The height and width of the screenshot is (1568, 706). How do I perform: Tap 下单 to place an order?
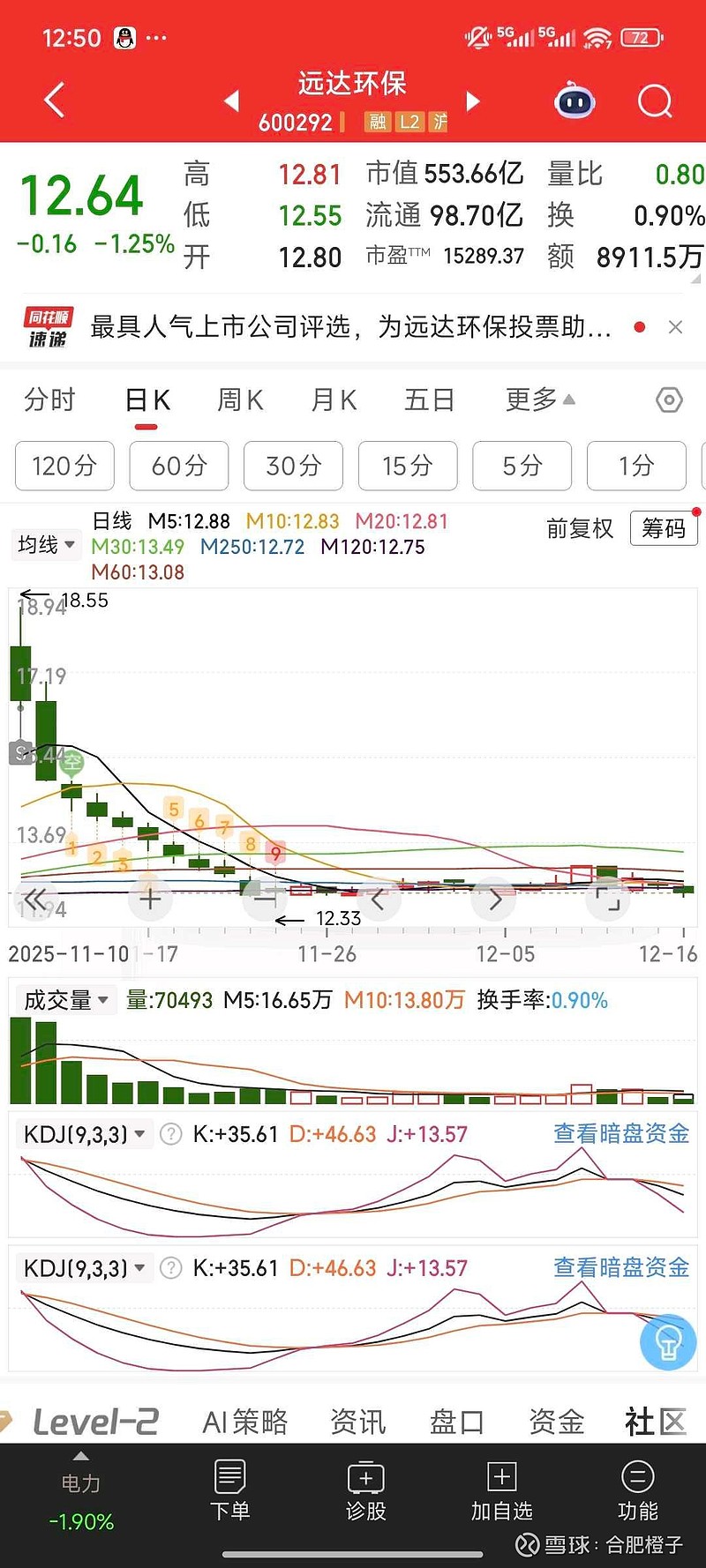click(x=230, y=1490)
